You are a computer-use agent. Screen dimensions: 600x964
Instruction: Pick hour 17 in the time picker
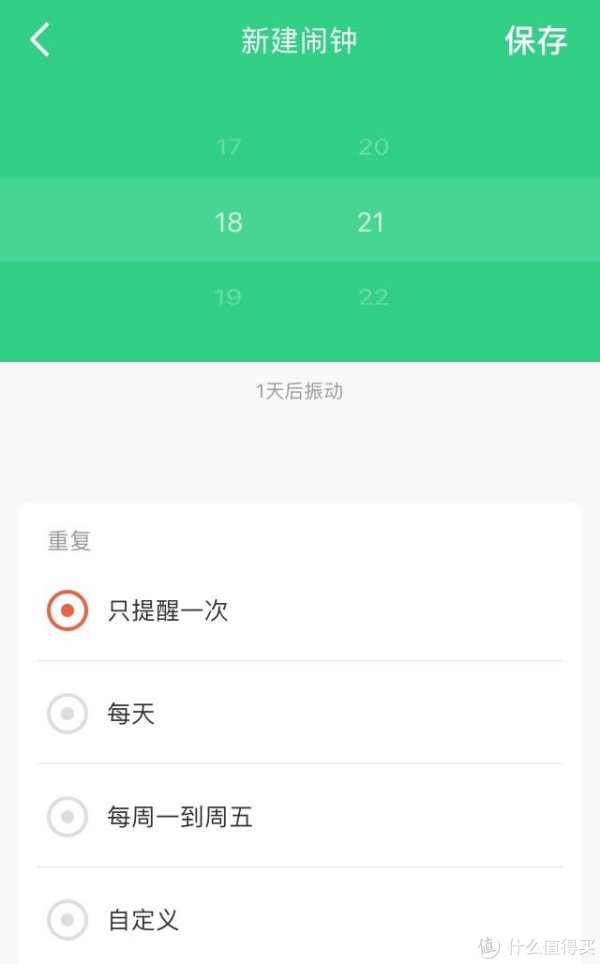coord(228,147)
